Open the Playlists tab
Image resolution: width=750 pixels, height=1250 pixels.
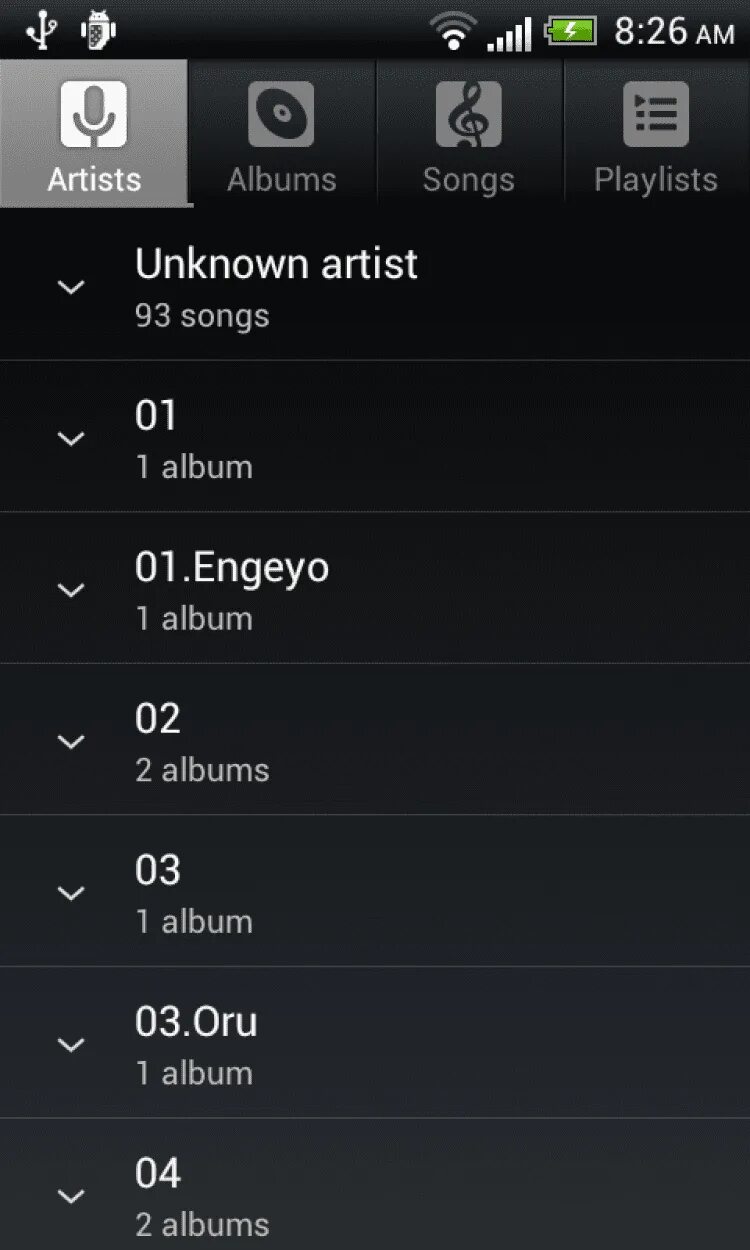tap(656, 134)
